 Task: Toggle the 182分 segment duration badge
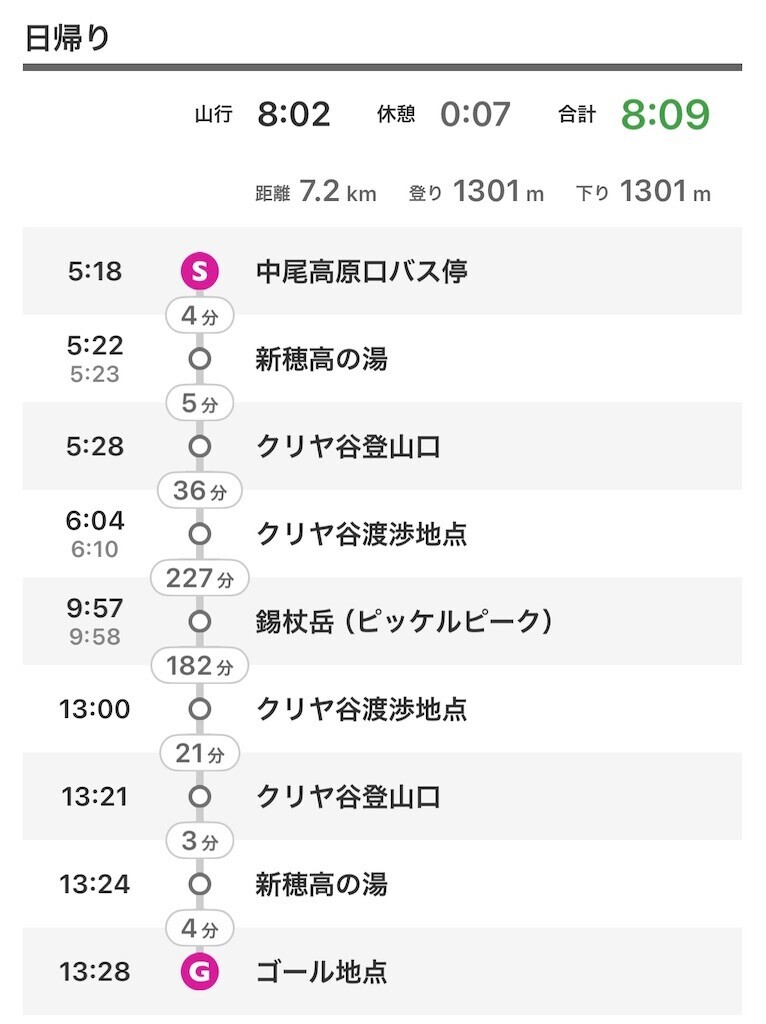coord(199,663)
